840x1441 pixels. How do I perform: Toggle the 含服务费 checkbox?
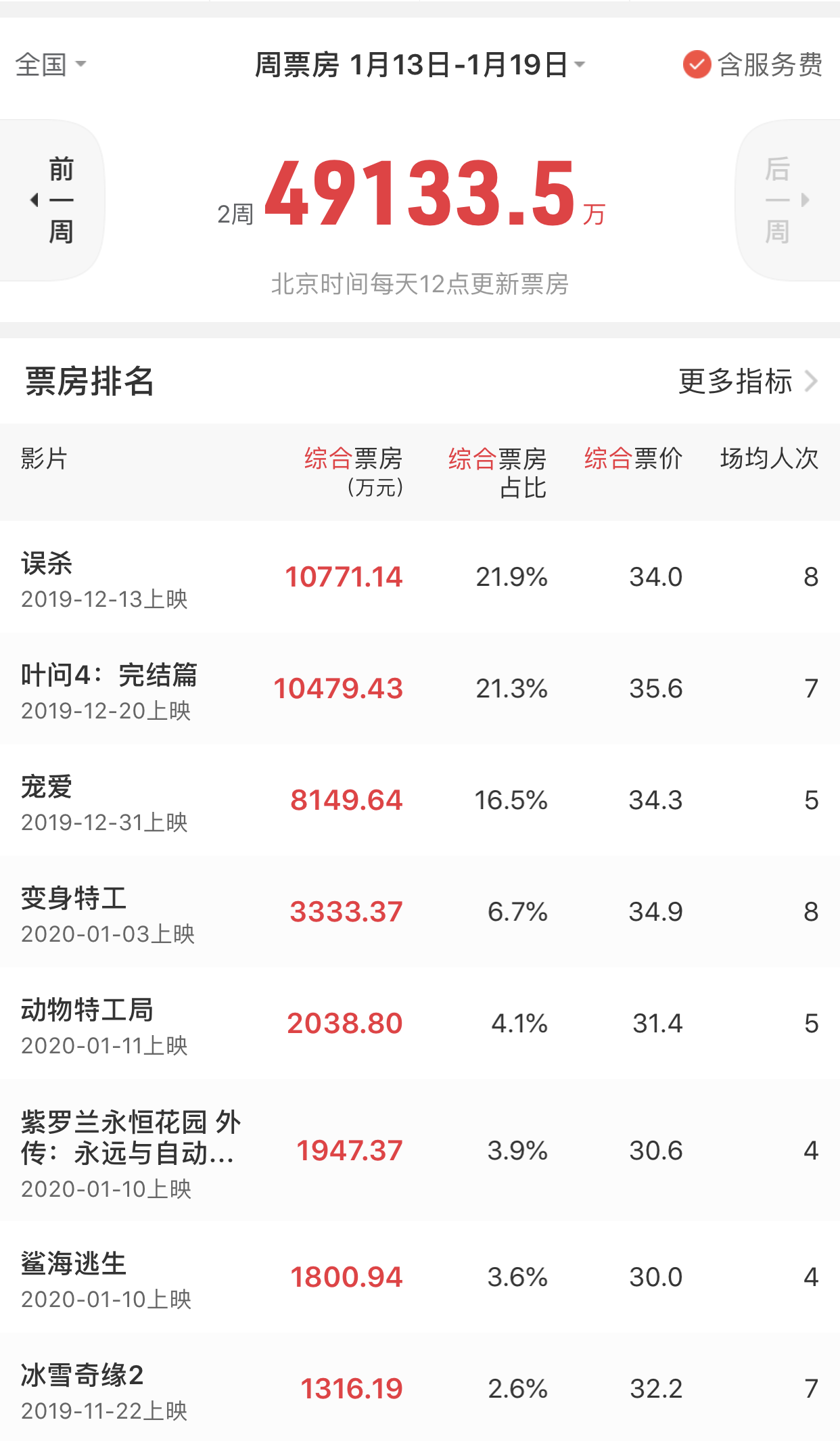click(x=697, y=65)
